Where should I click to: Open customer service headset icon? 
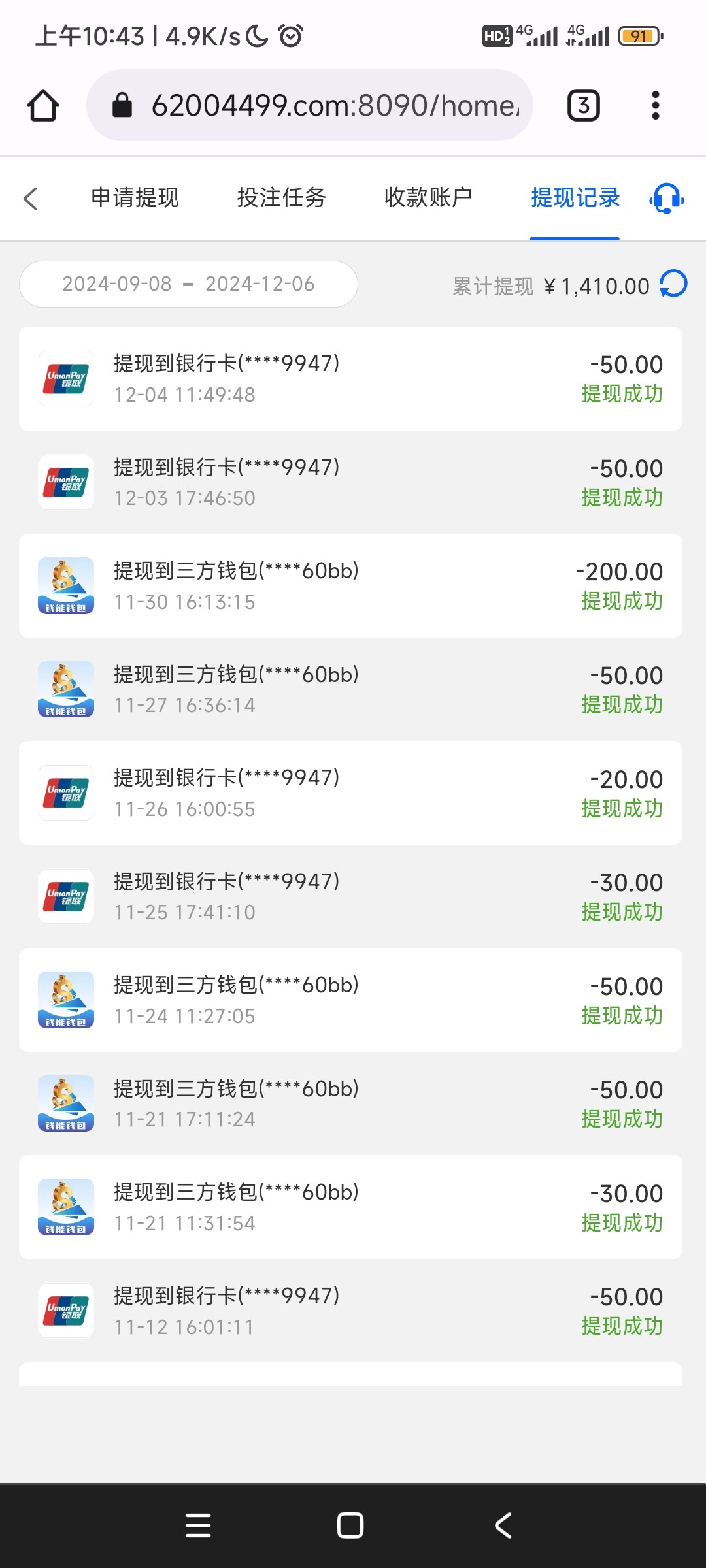pos(665,198)
